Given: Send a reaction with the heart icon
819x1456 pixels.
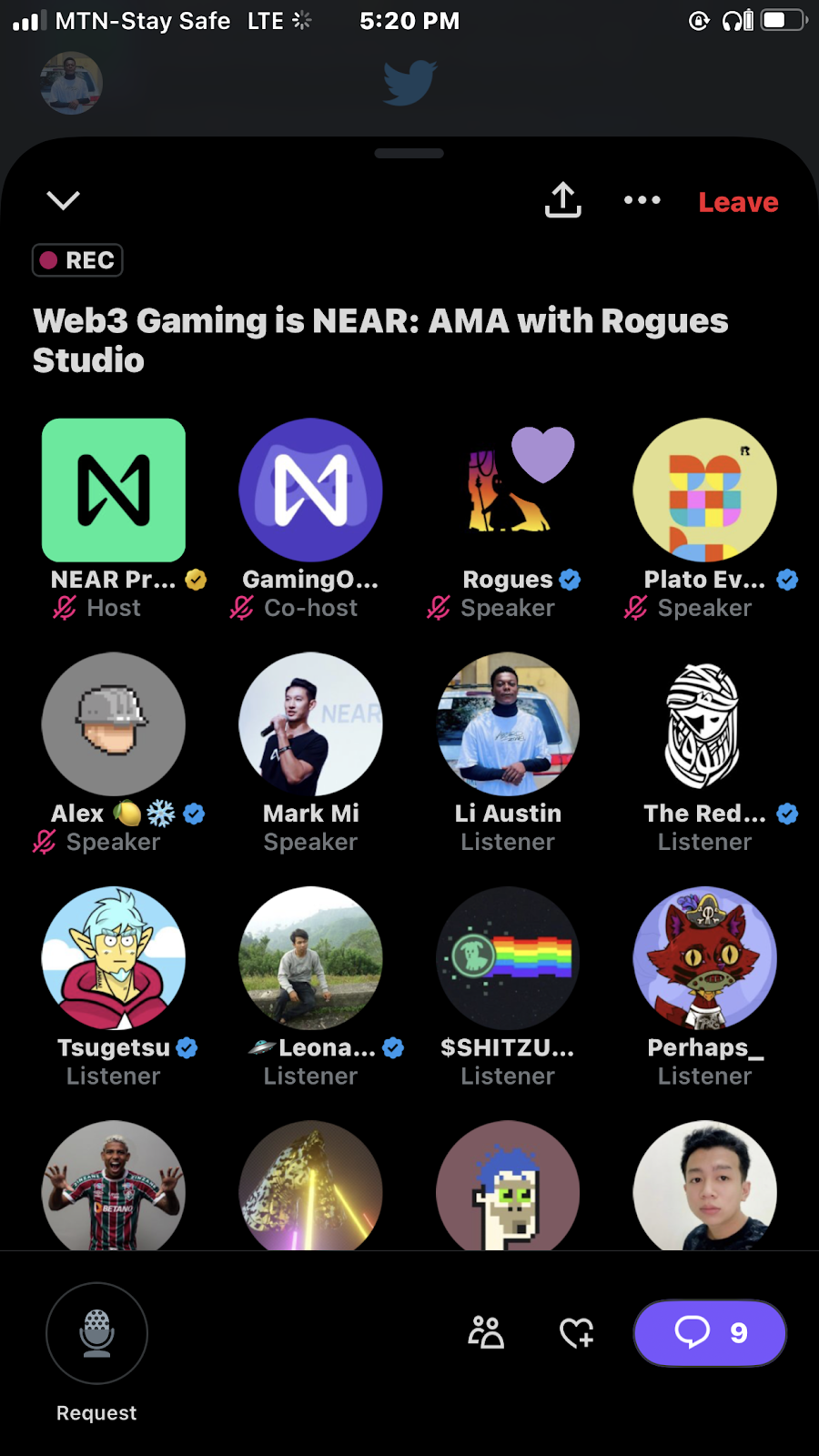Looking at the screenshot, I should point(576,1333).
